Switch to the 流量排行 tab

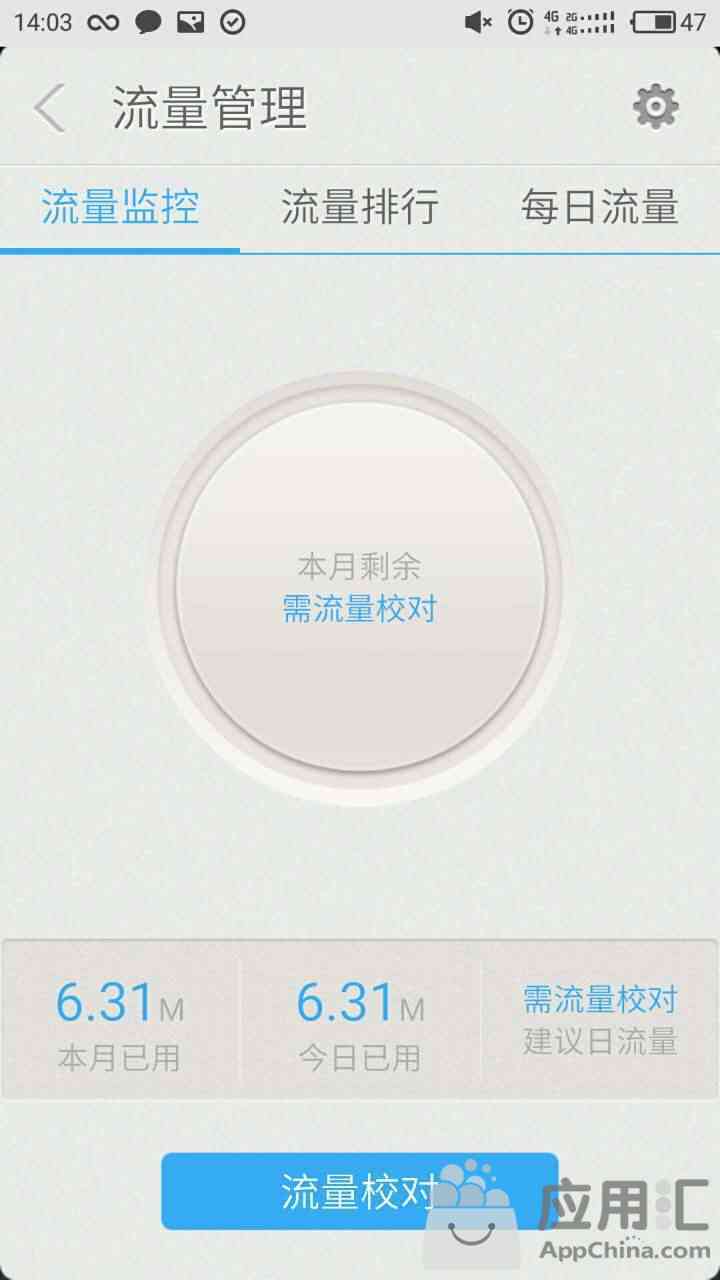(x=360, y=207)
